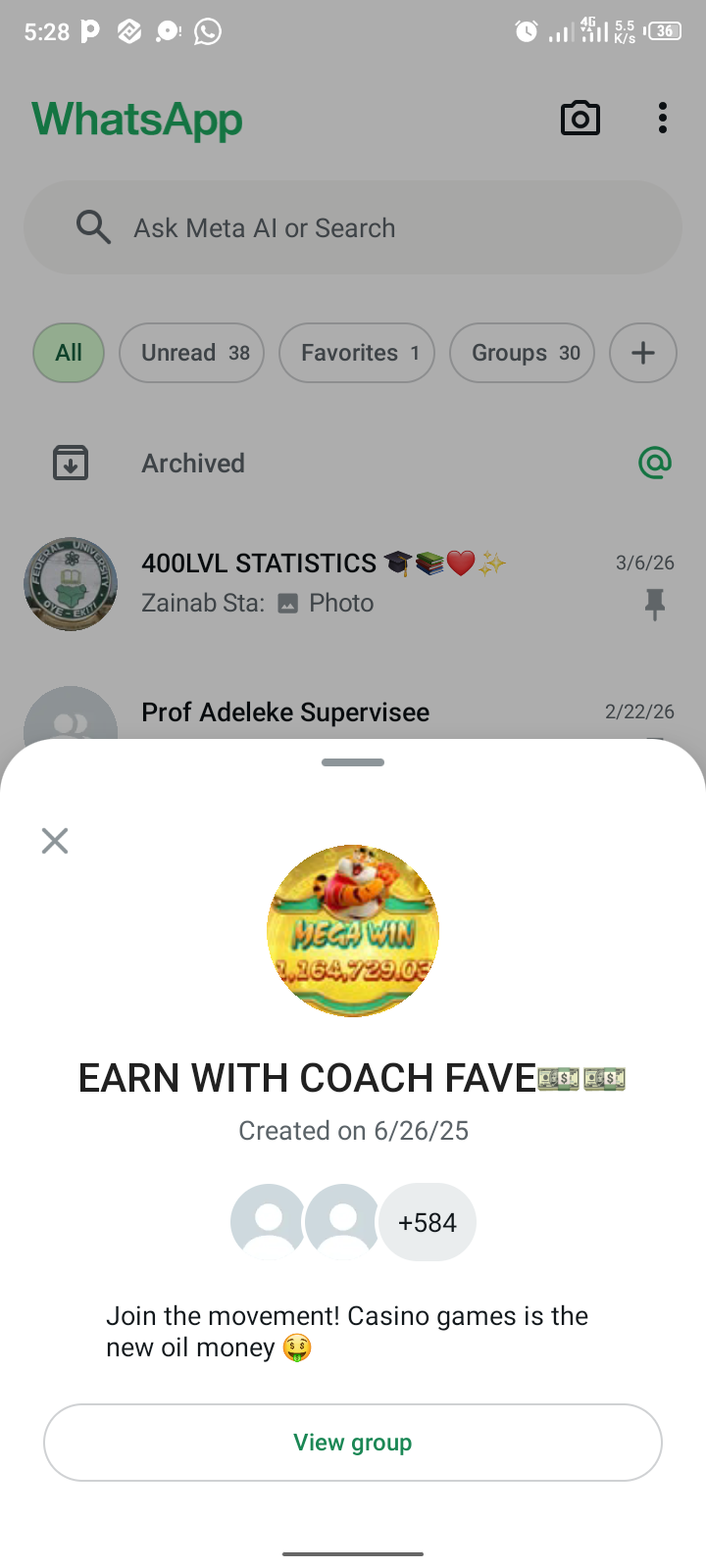This screenshot has height=1568, width=706.
Task: Close the group preview sheet
Action: pyautogui.click(x=55, y=841)
